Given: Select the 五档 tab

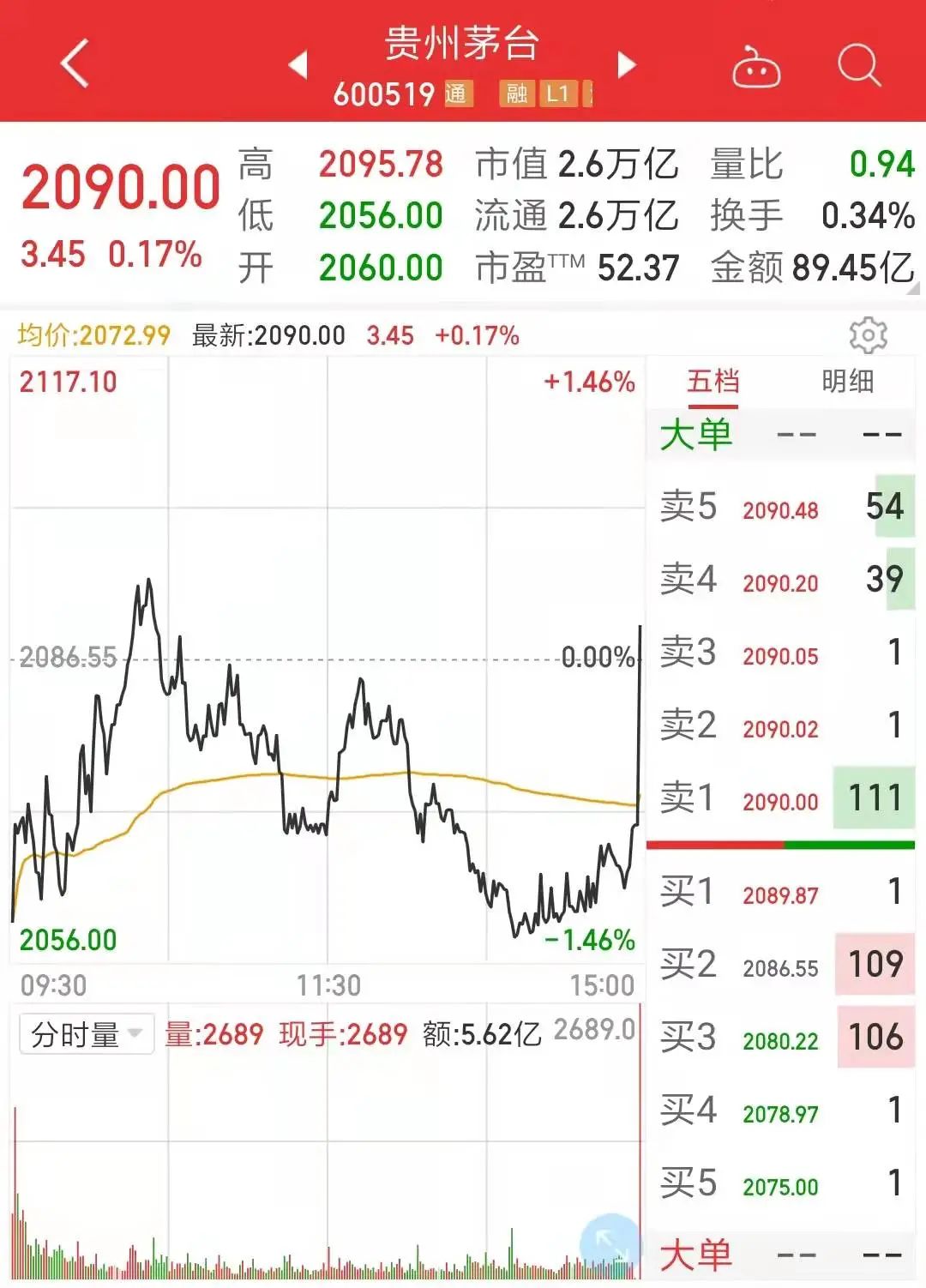Looking at the screenshot, I should tap(713, 382).
